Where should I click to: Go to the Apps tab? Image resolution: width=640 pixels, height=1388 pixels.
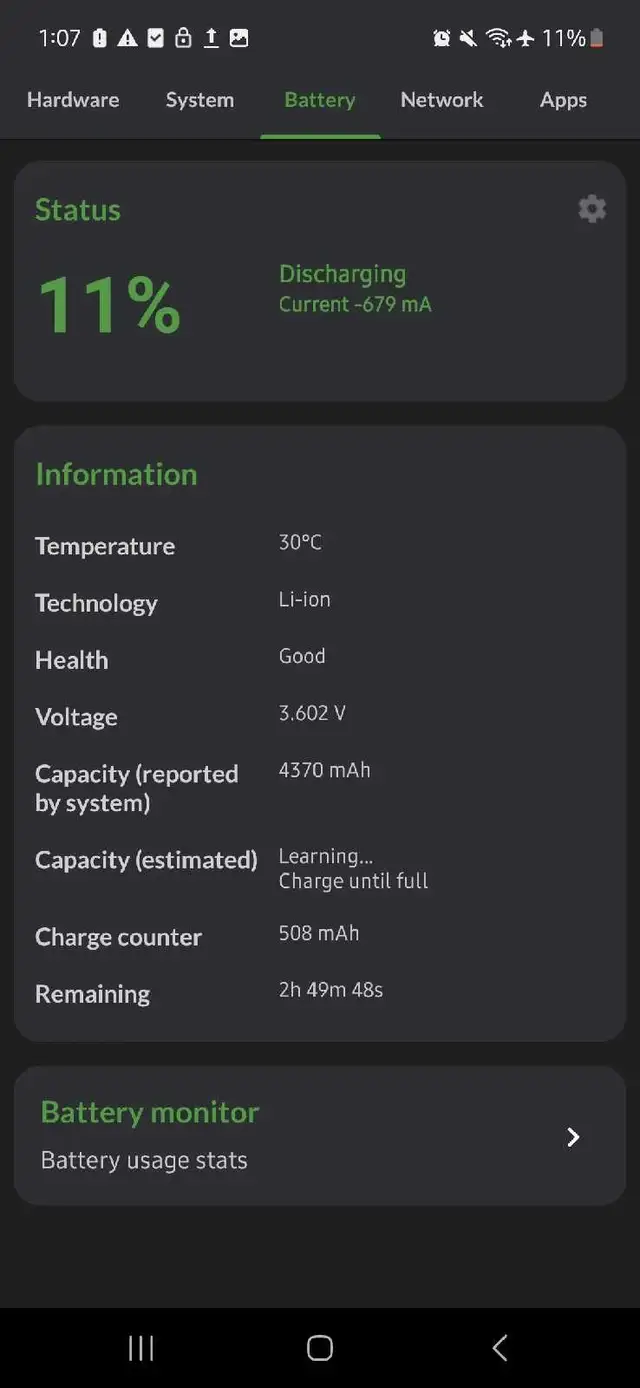pyautogui.click(x=563, y=100)
